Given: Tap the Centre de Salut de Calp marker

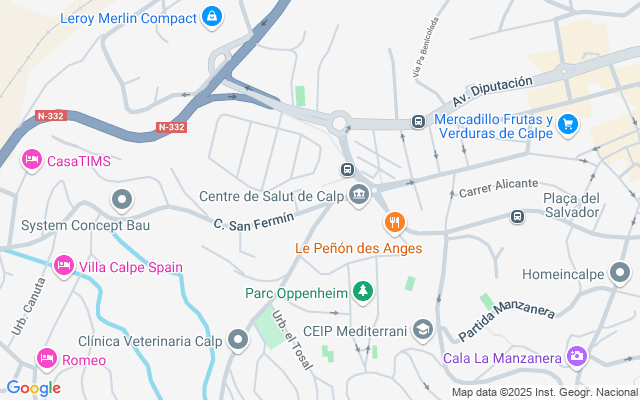Looking at the screenshot, I should 359,194.
